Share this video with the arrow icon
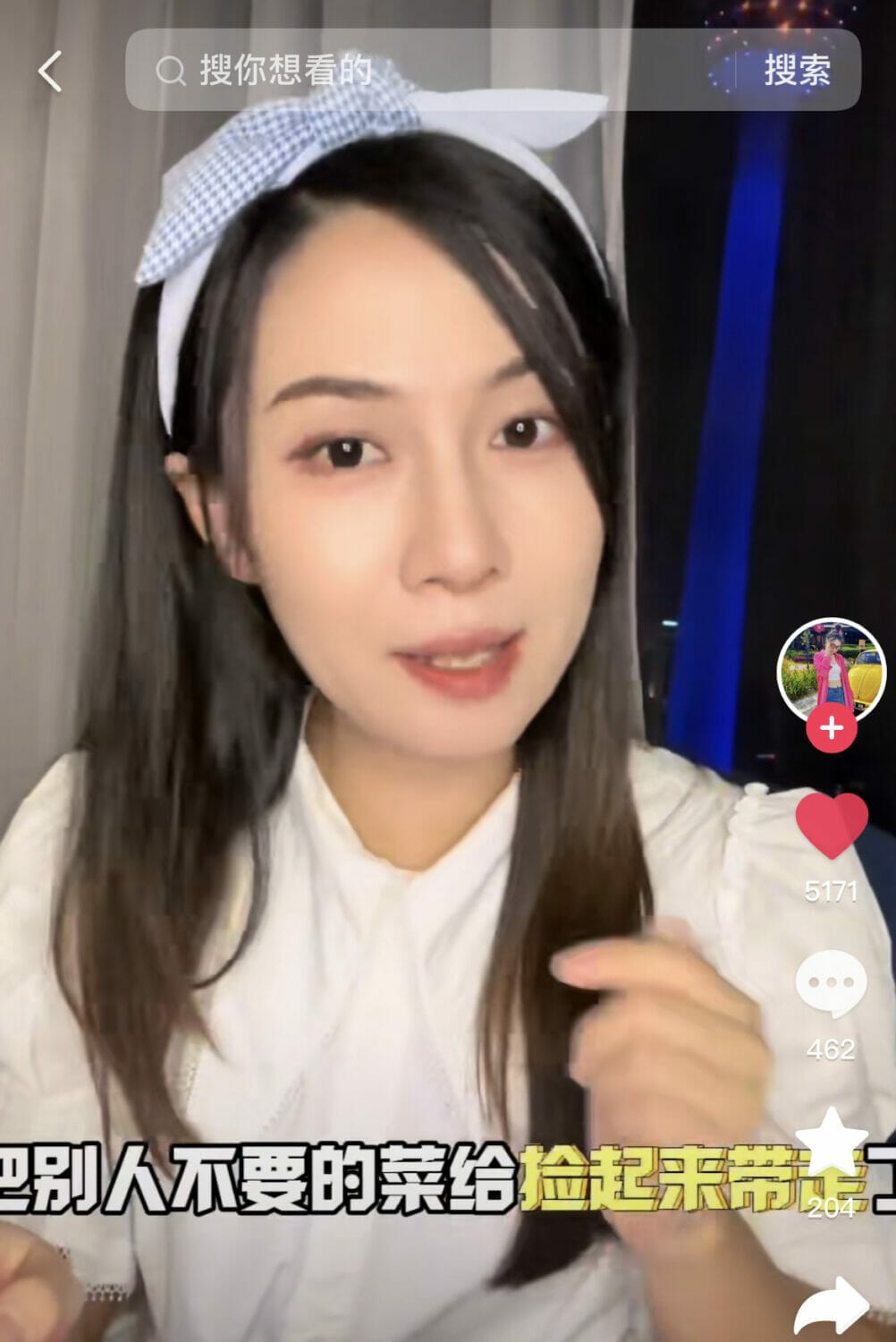Screen dimensions: 896x1342 click(x=831, y=1308)
